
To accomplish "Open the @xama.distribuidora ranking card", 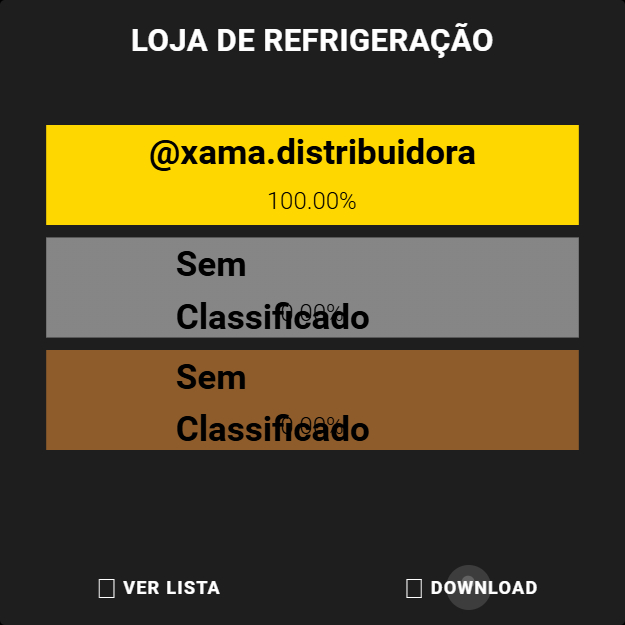I will coord(312,174).
